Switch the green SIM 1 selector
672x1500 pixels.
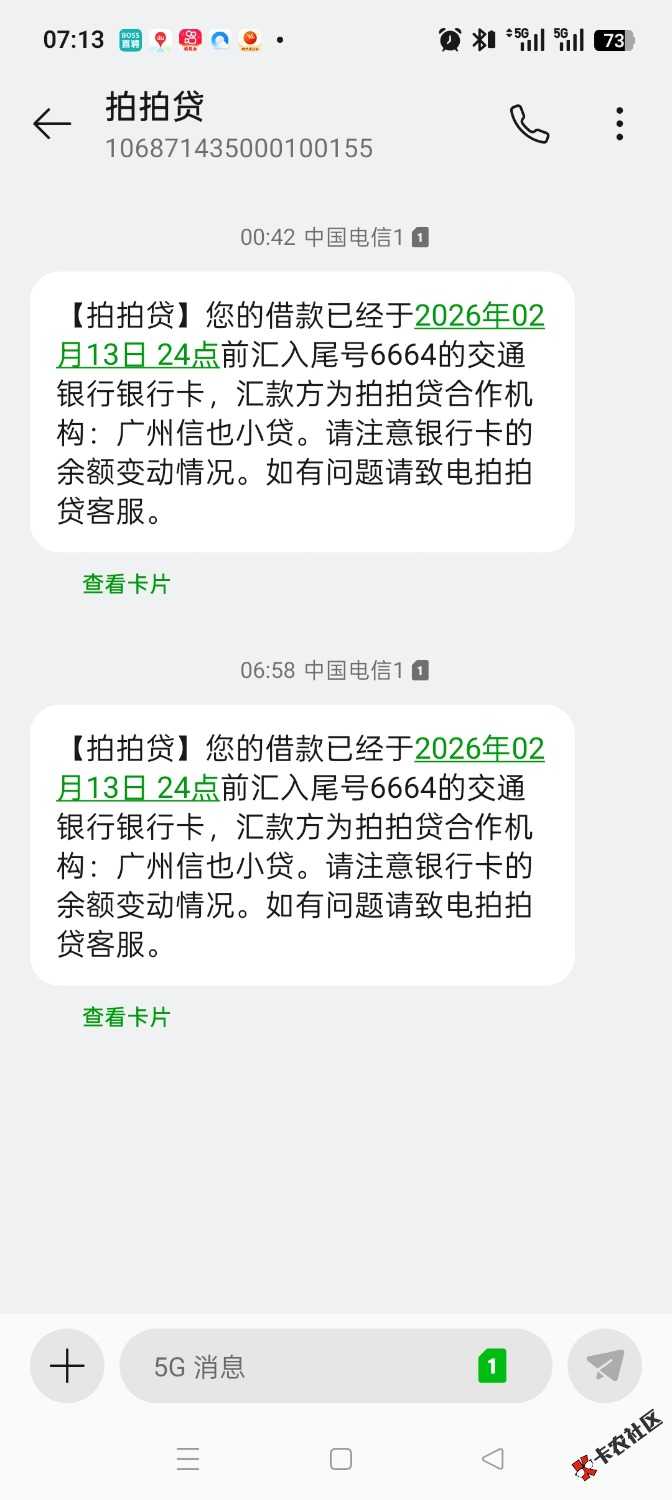click(492, 1366)
